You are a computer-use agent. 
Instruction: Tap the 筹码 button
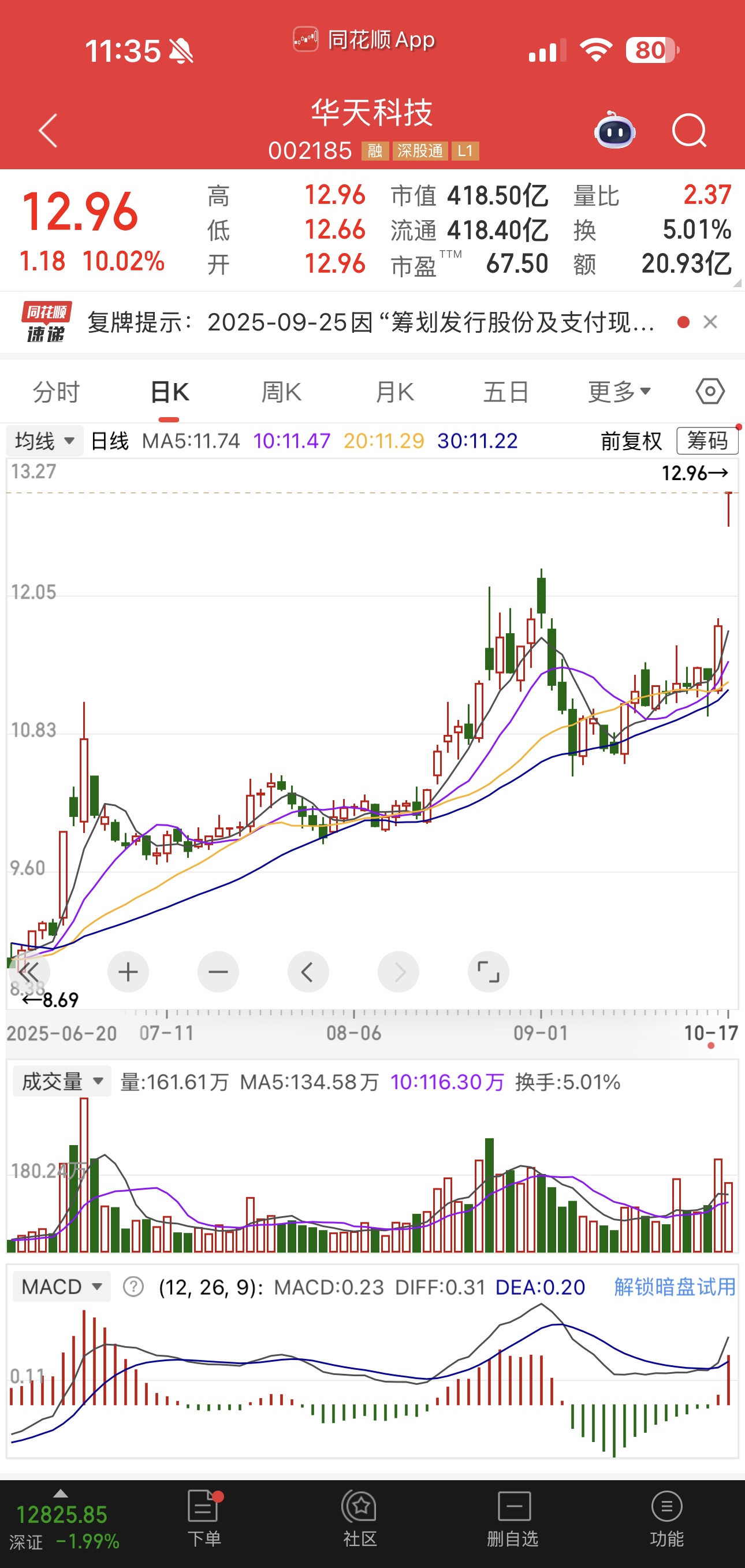coord(707,441)
